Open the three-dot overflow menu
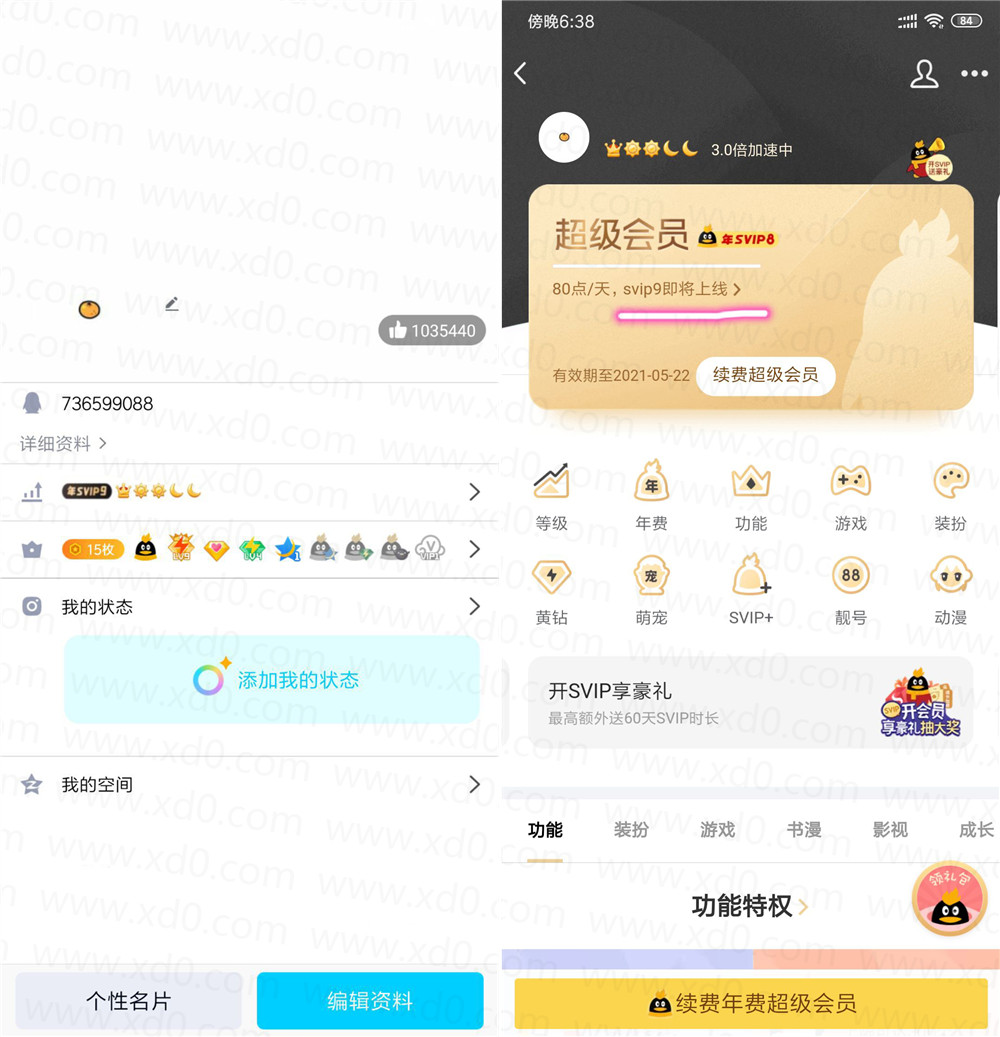1000x1037 pixels. pyautogui.click(x=974, y=74)
